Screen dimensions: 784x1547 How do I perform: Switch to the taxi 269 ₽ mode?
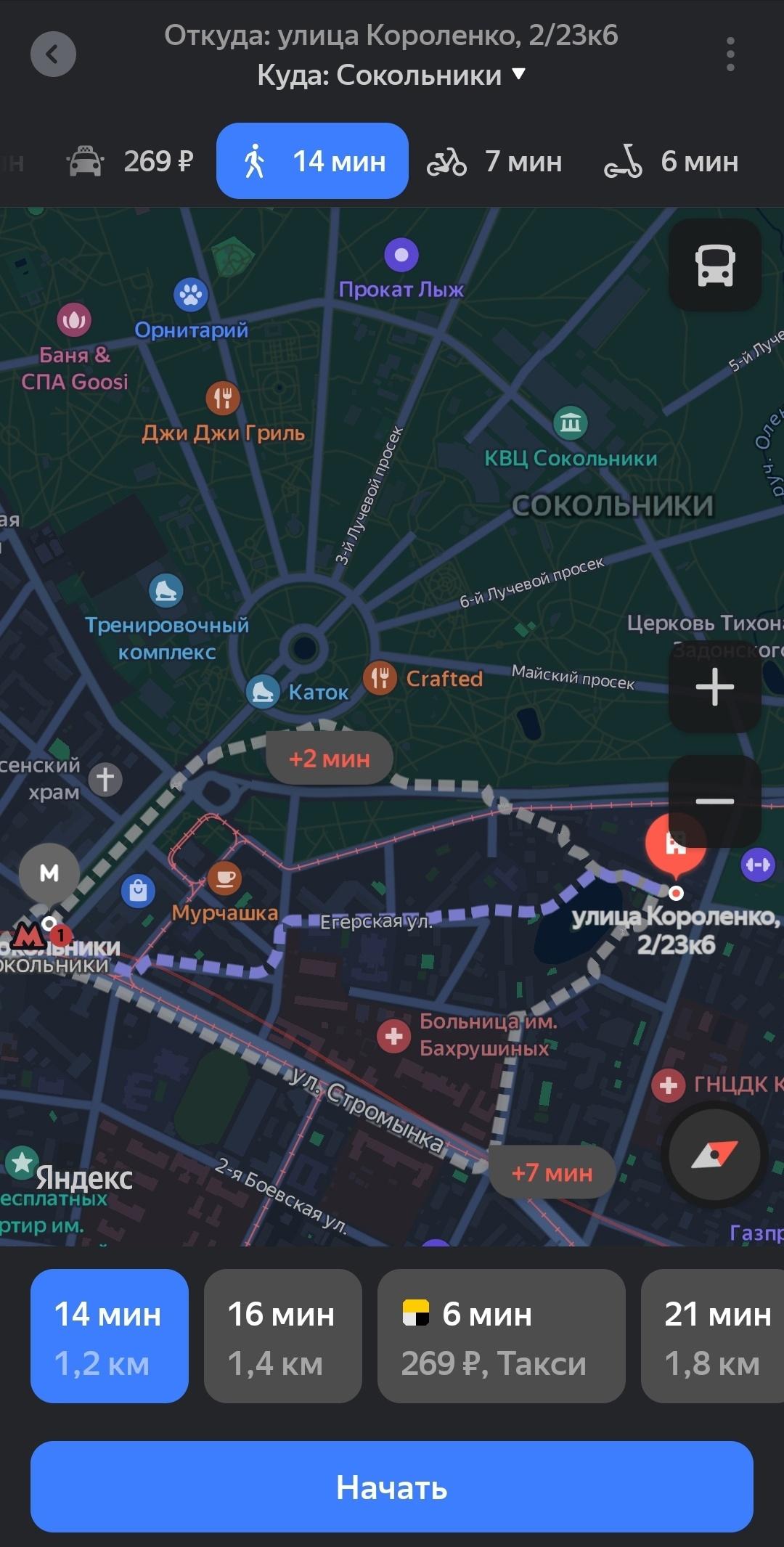[130, 161]
